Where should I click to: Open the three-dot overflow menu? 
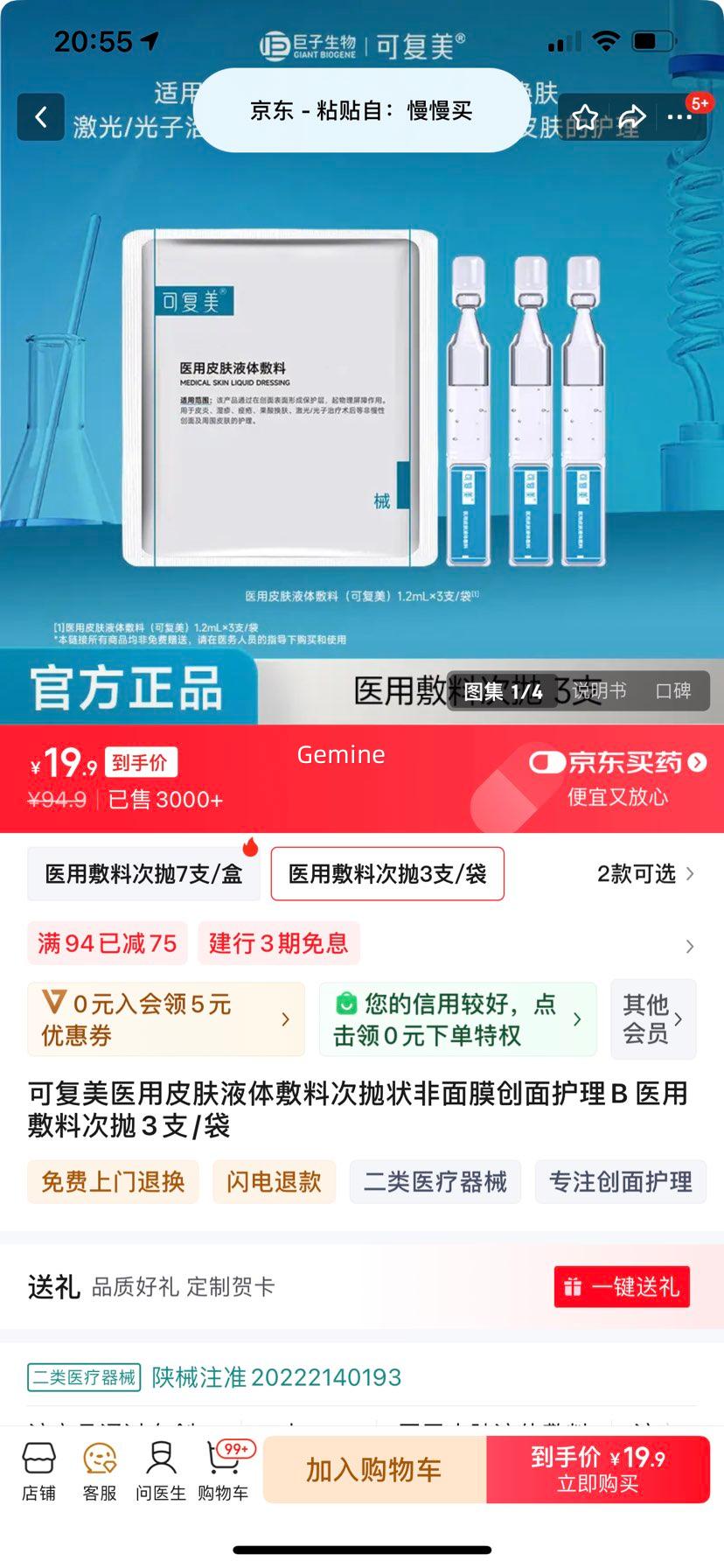point(679,117)
